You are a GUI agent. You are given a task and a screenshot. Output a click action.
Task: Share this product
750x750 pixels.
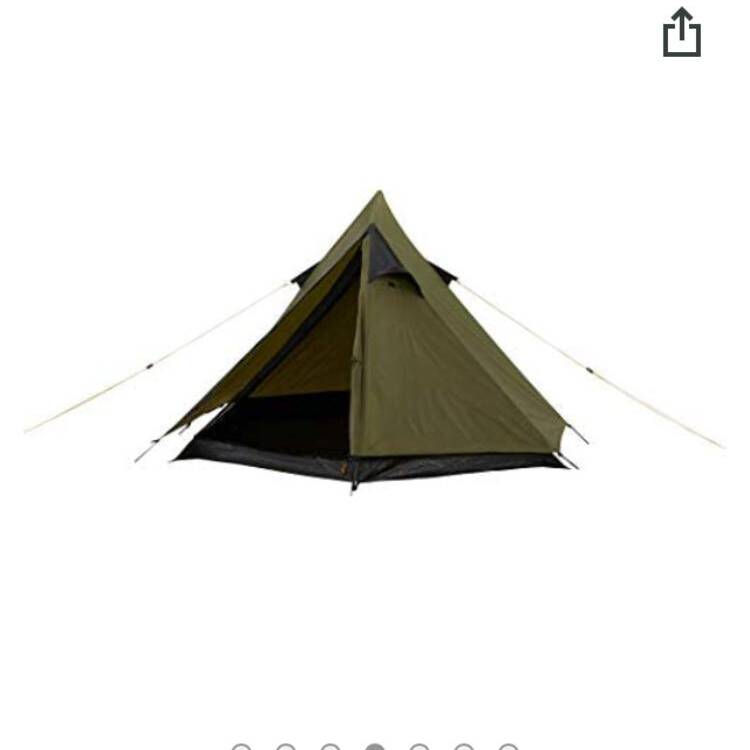point(682,33)
